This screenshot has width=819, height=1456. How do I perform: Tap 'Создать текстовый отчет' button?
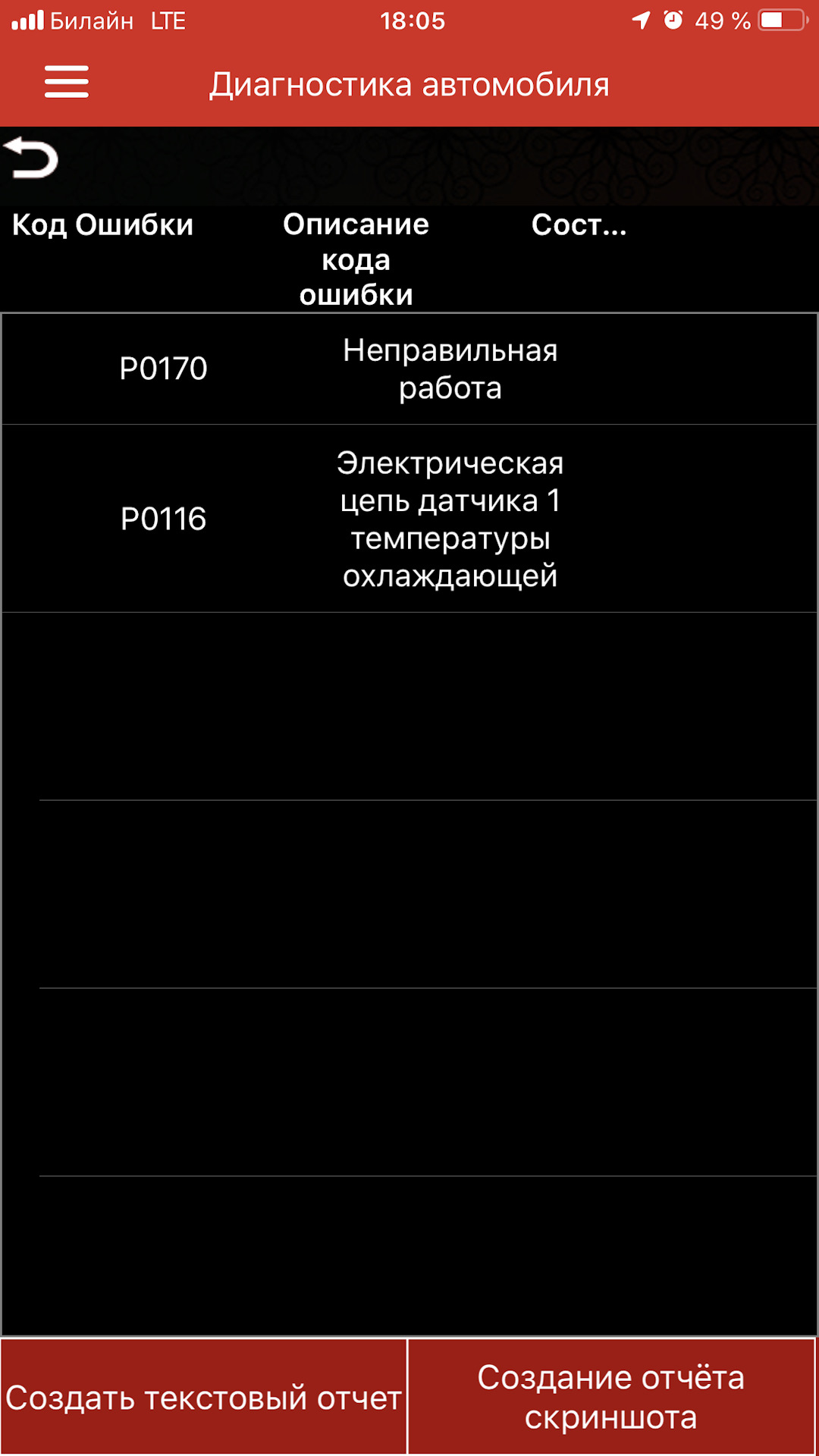204,1397
